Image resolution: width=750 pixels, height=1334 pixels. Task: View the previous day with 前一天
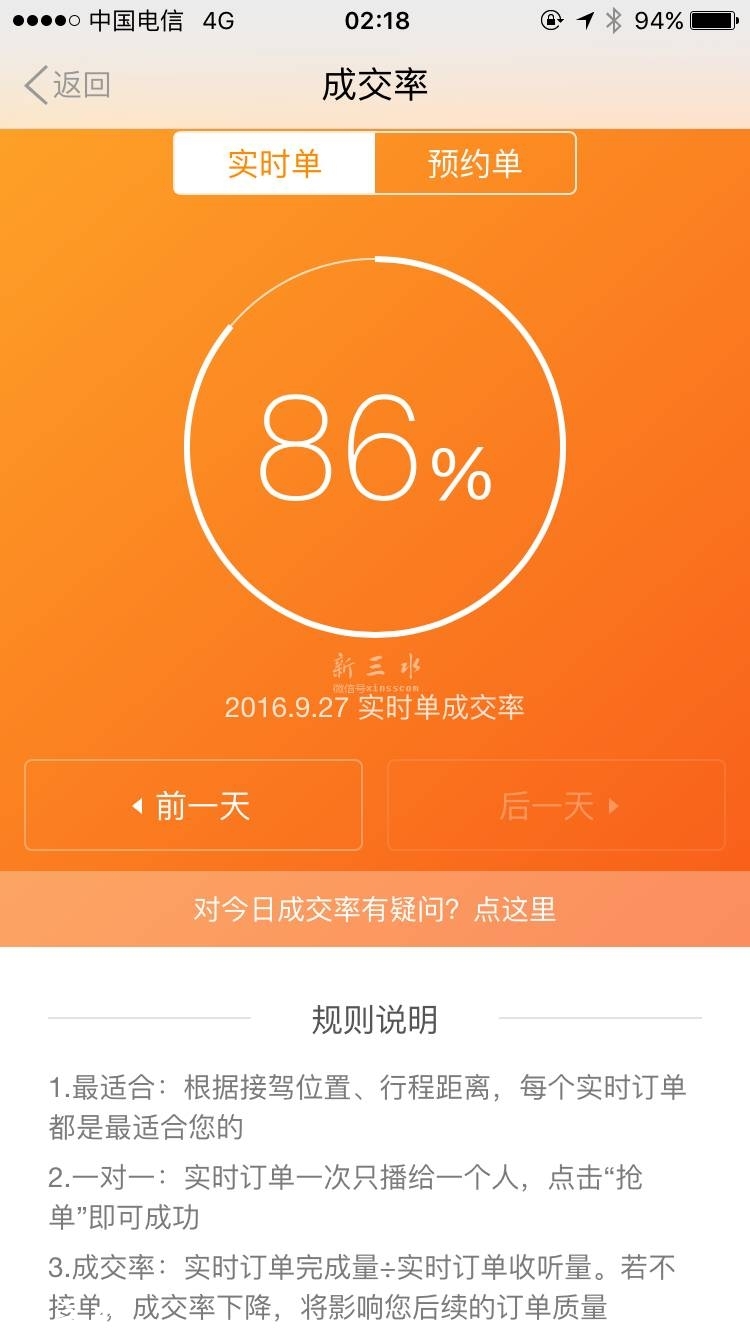coord(194,806)
